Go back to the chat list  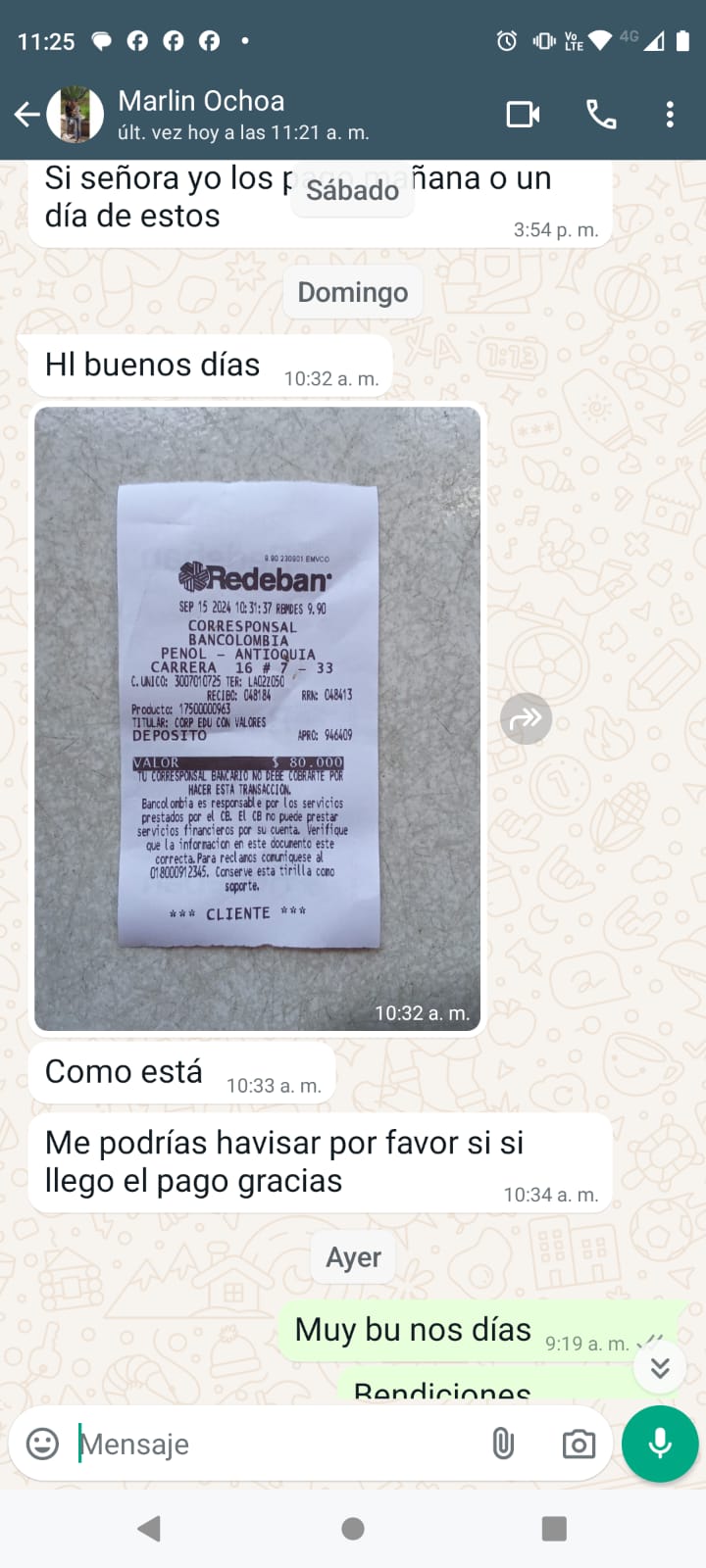26,116
